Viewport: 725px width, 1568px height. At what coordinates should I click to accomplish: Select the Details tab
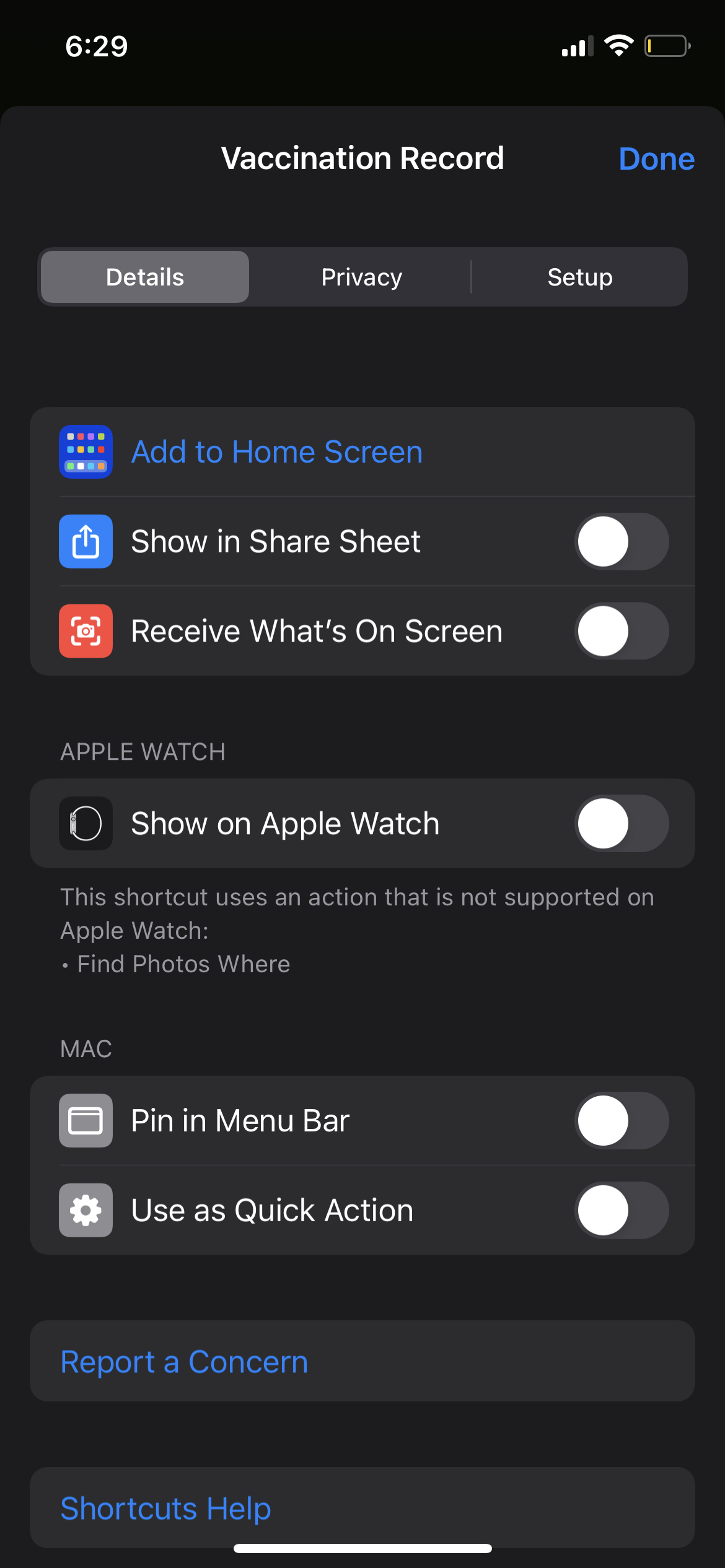tap(145, 277)
